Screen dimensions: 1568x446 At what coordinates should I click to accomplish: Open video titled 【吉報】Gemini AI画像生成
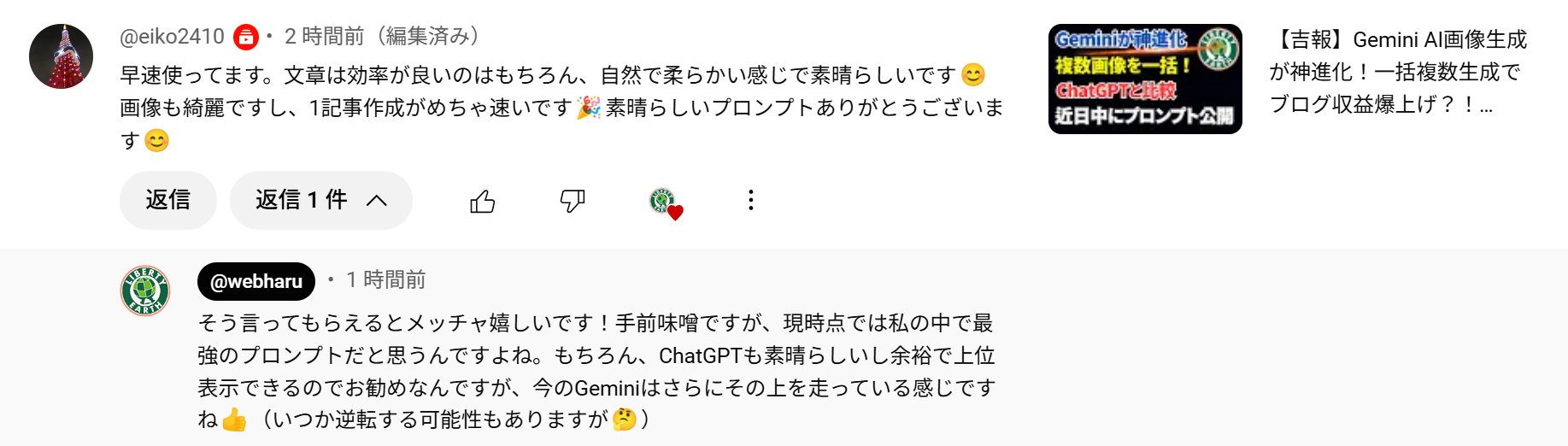click(x=1397, y=72)
